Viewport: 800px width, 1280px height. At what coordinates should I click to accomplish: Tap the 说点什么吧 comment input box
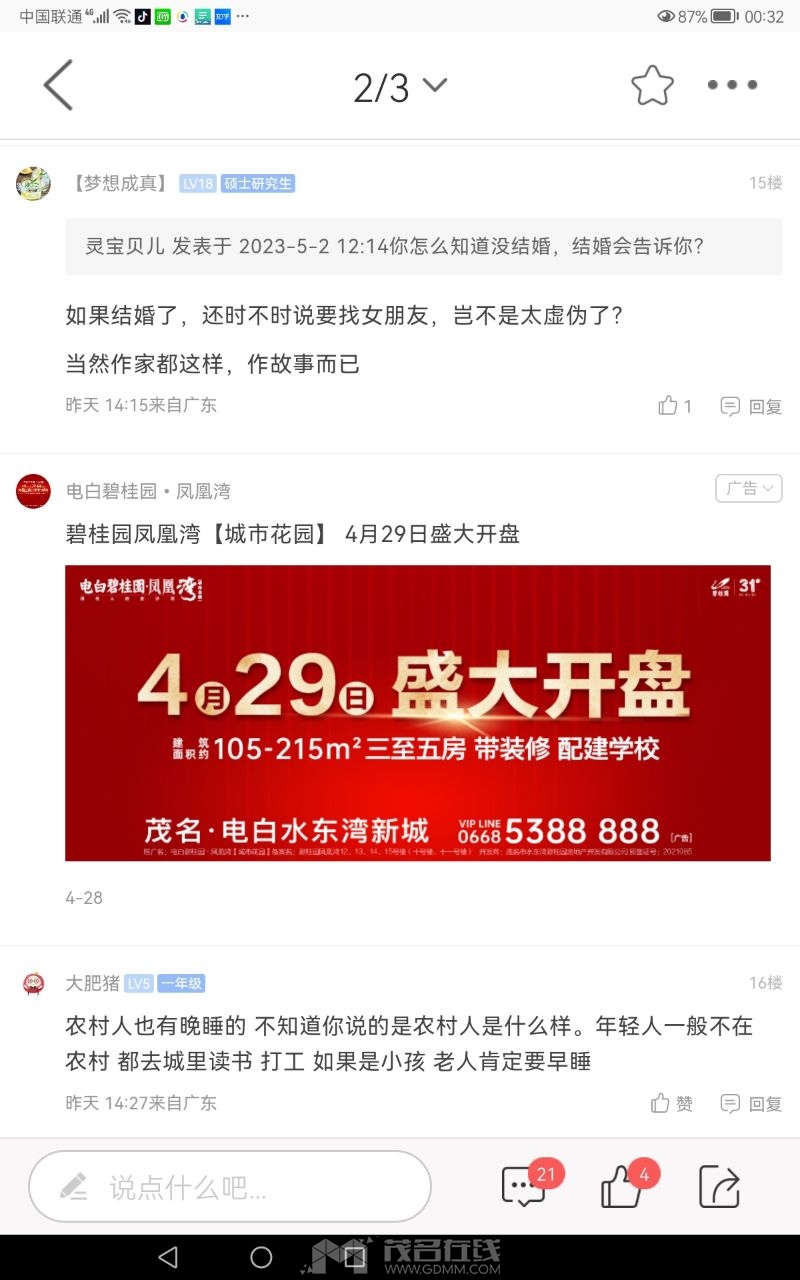coord(230,1187)
